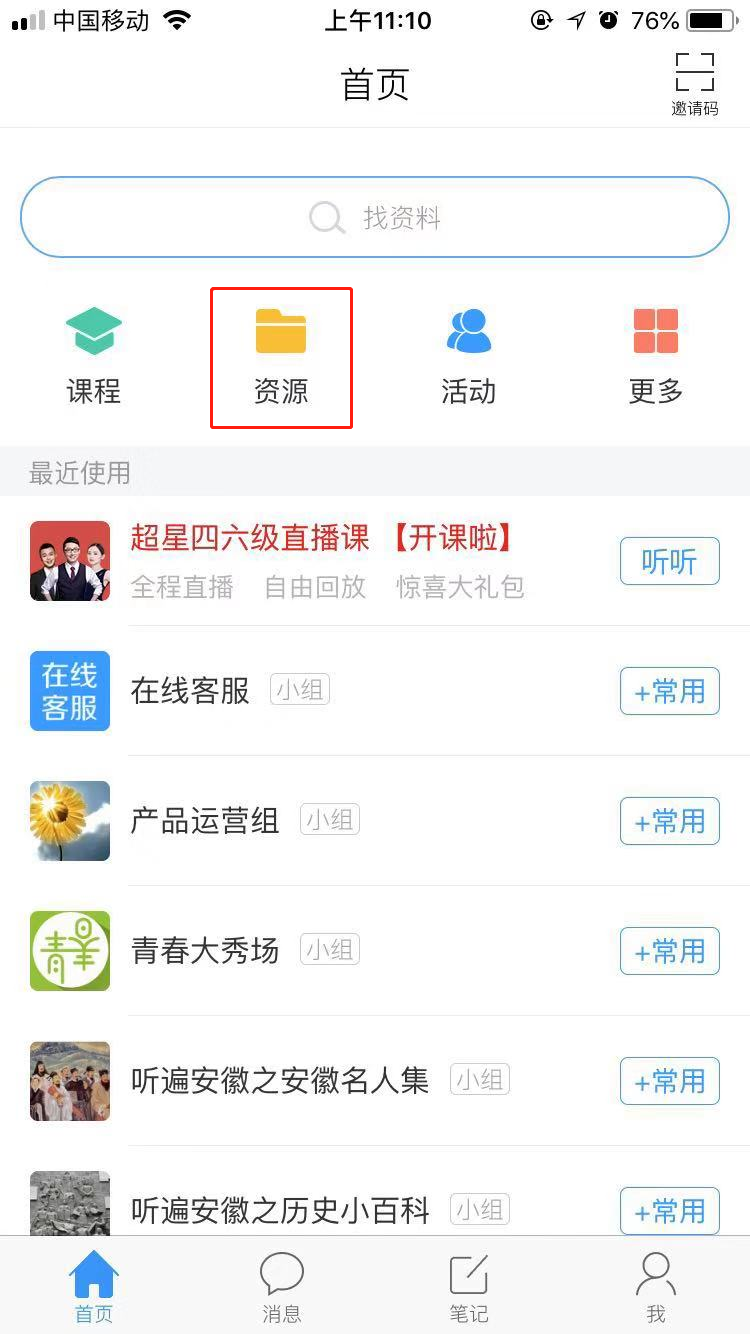Switch to the 消息 tab
The width and height of the screenshot is (750, 1334).
pyautogui.click(x=281, y=1285)
